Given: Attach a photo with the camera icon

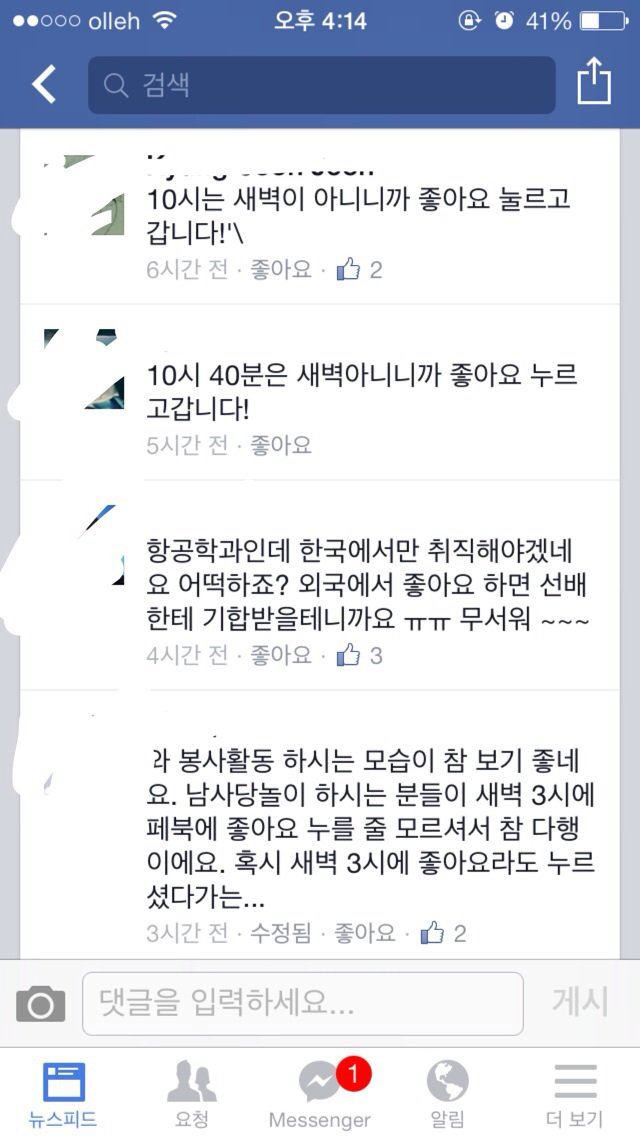Looking at the screenshot, I should 41,1003.
